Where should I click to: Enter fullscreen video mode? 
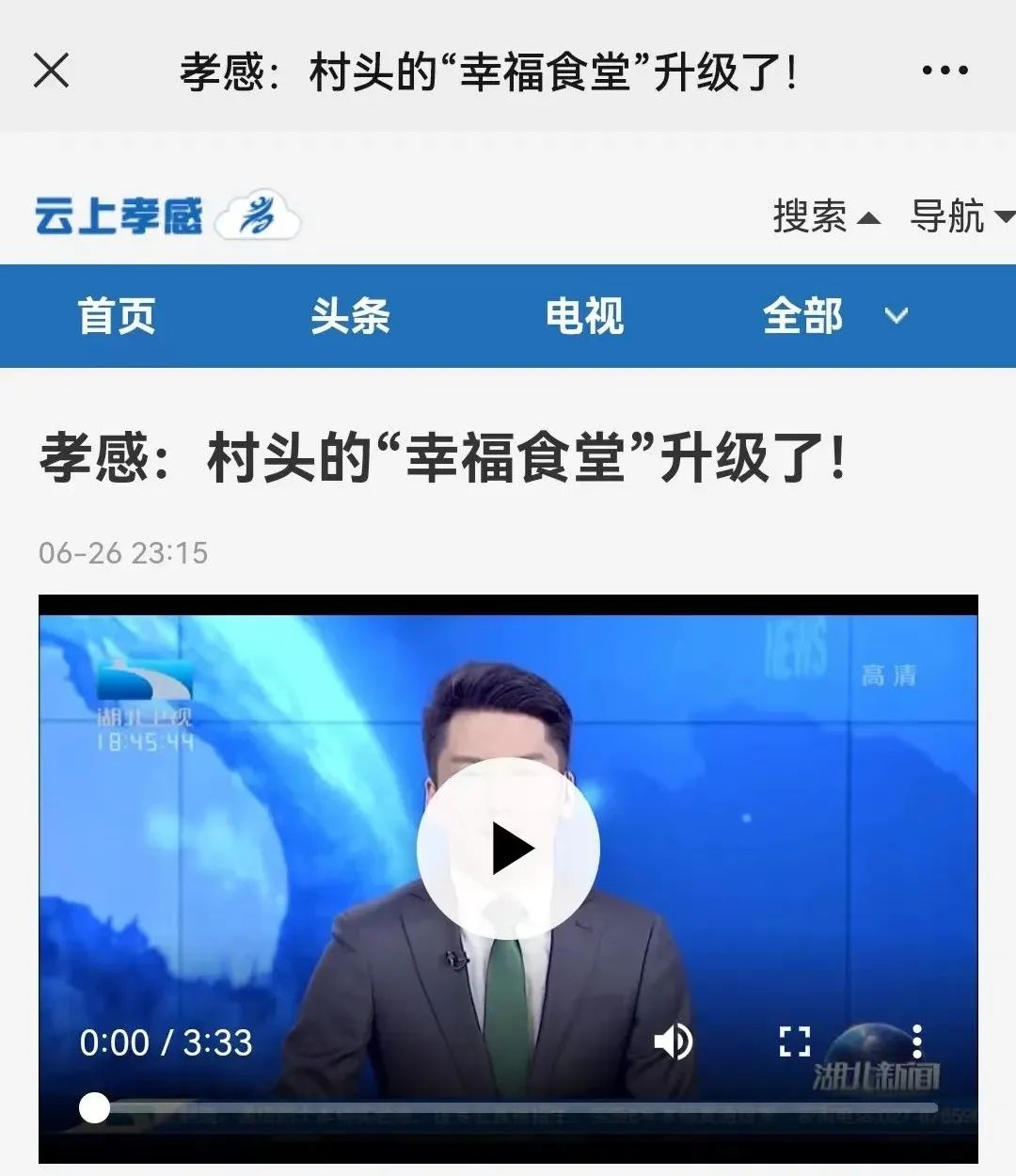click(x=795, y=1042)
